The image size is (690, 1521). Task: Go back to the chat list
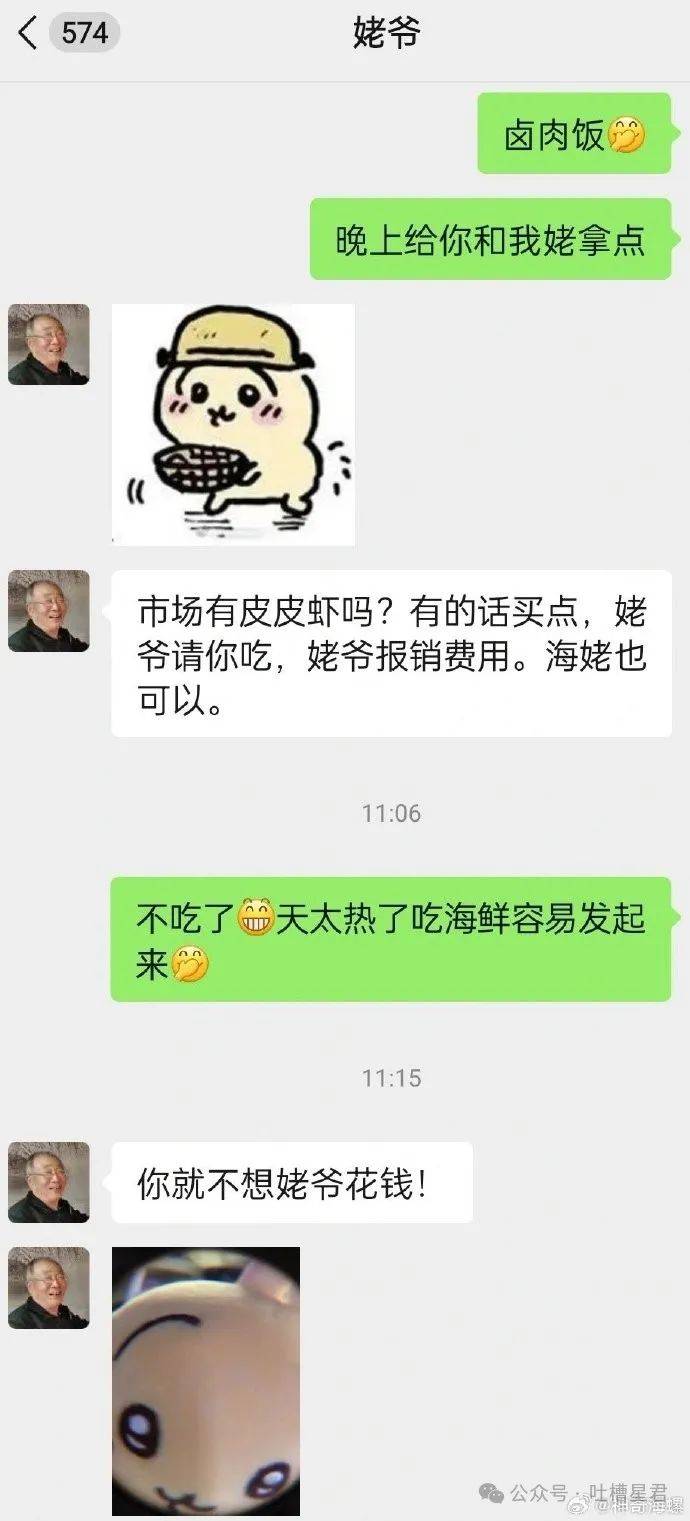[28, 34]
